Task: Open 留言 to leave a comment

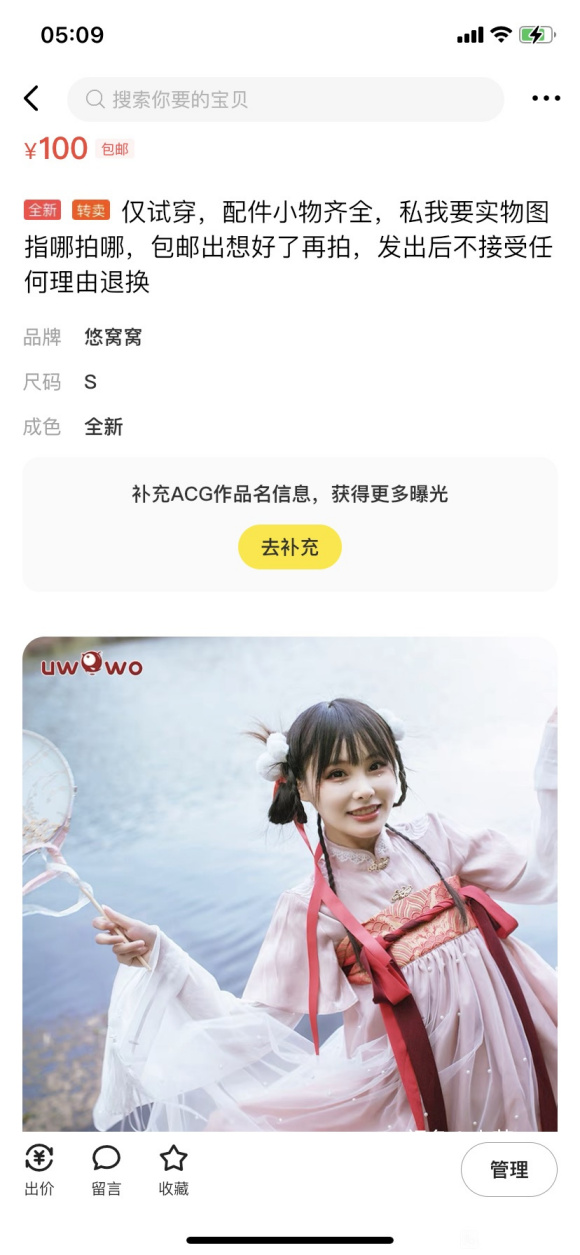Action: point(106,1170)
